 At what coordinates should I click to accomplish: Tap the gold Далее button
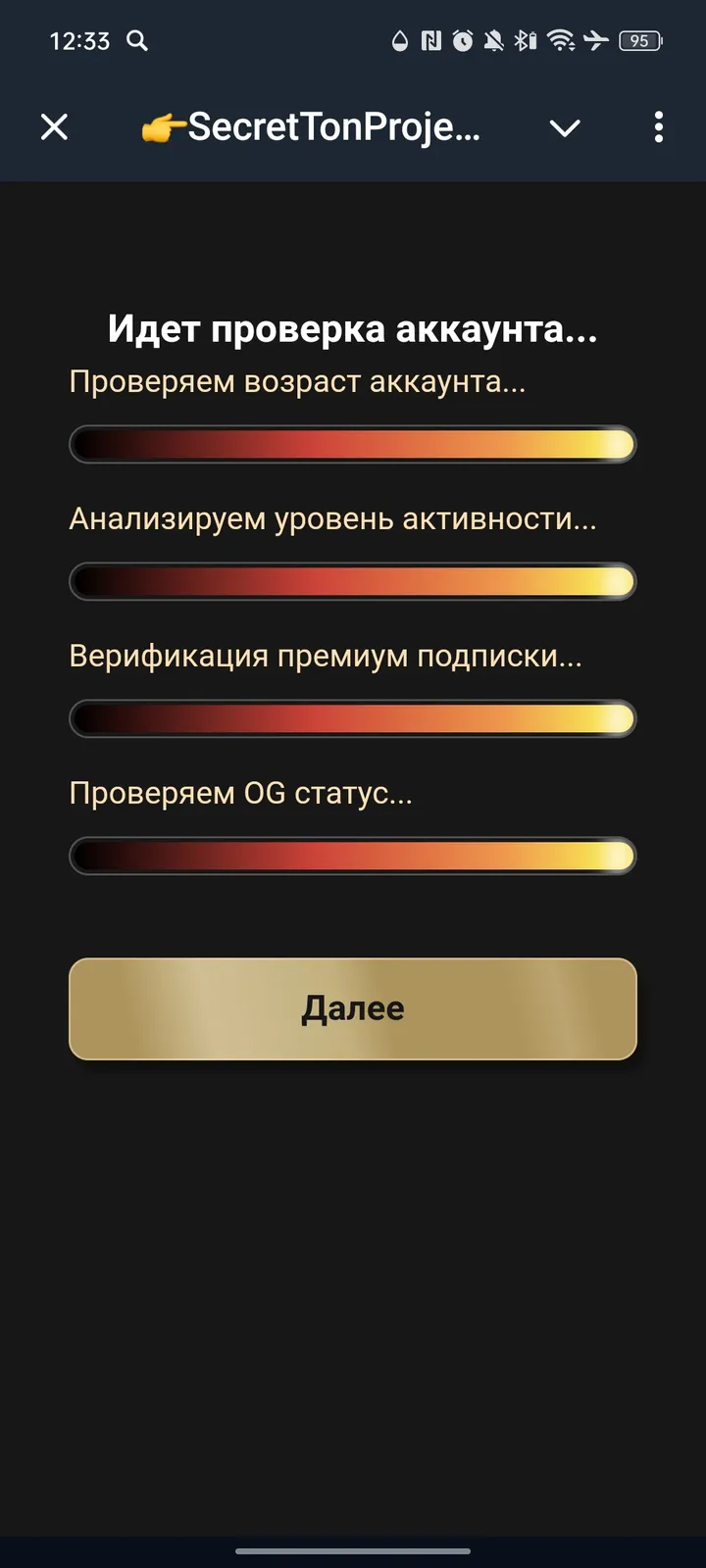(353, 1008)
